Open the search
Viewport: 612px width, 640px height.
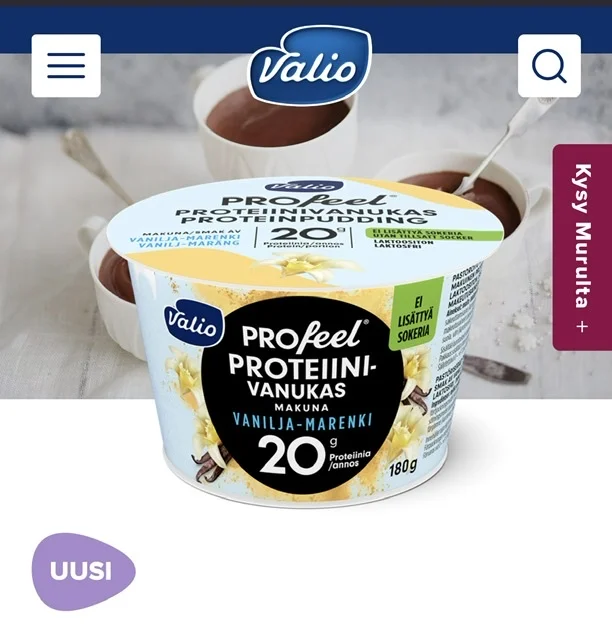(x=549, y=66)
